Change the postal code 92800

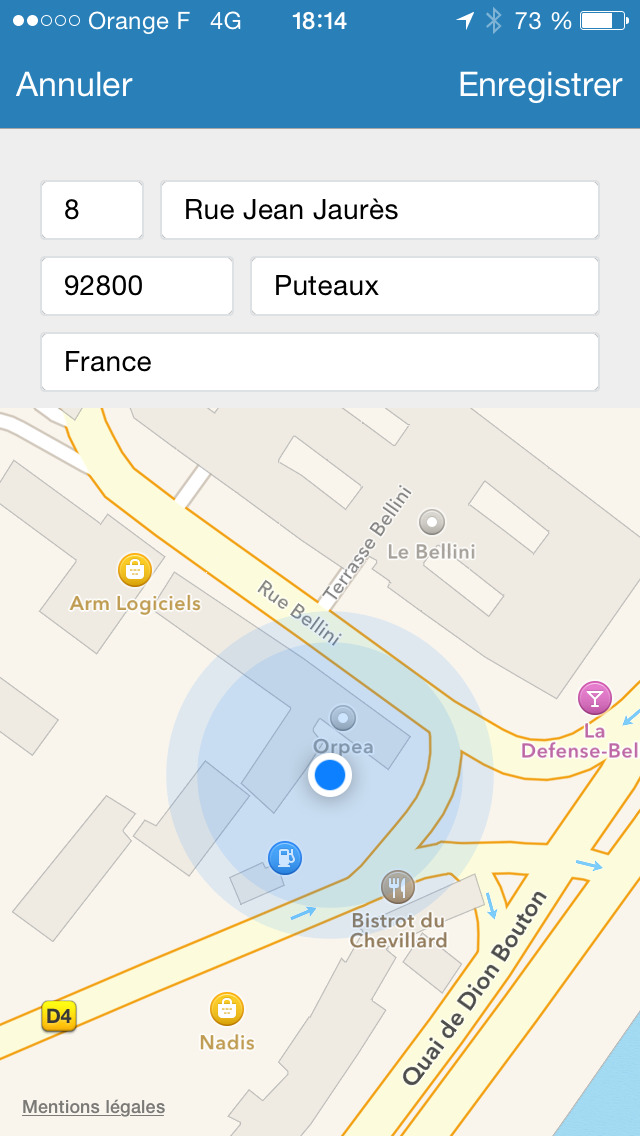click(137, 286)
